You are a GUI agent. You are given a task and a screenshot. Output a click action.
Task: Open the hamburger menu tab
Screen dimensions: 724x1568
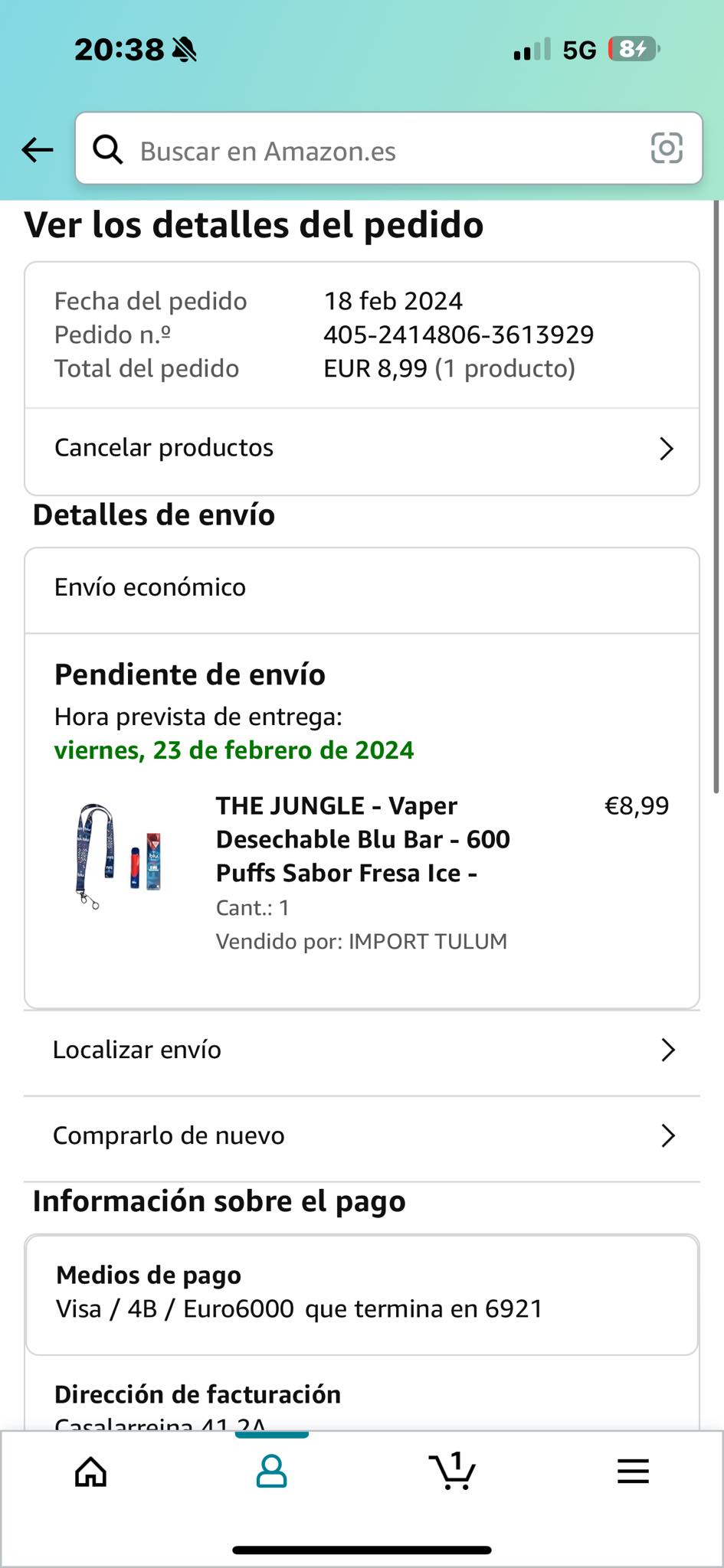pyautogui.click(x=633, y=1472)
